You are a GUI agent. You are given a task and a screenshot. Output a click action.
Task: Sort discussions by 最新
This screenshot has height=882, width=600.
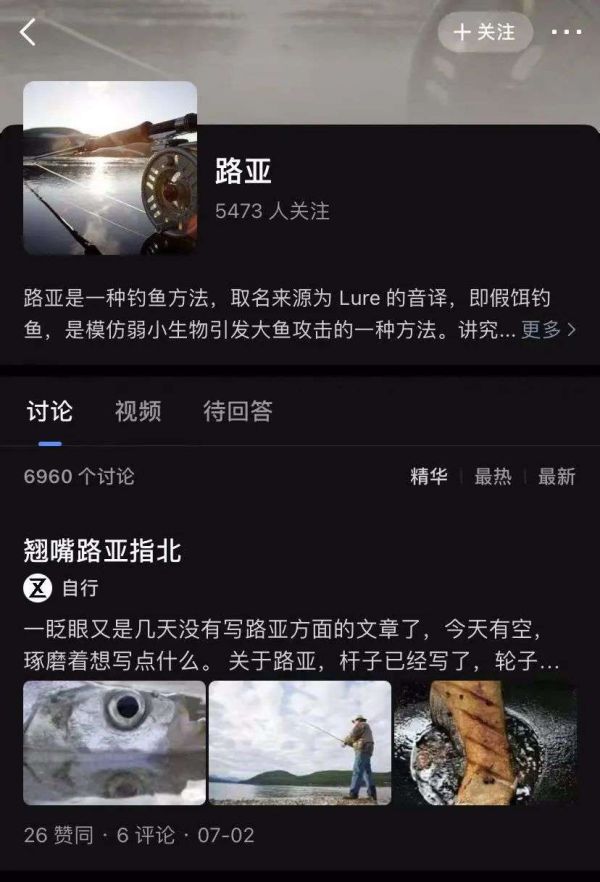coord(557,477)
